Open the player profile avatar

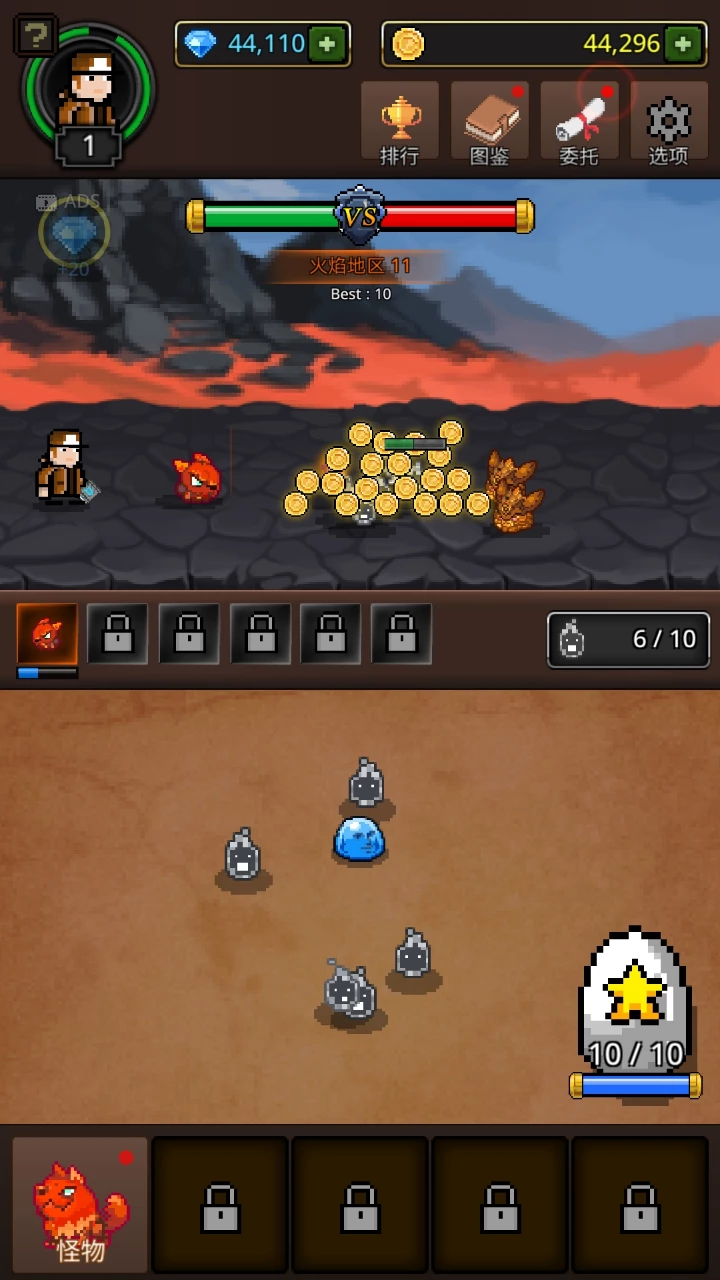coord(88,95)
